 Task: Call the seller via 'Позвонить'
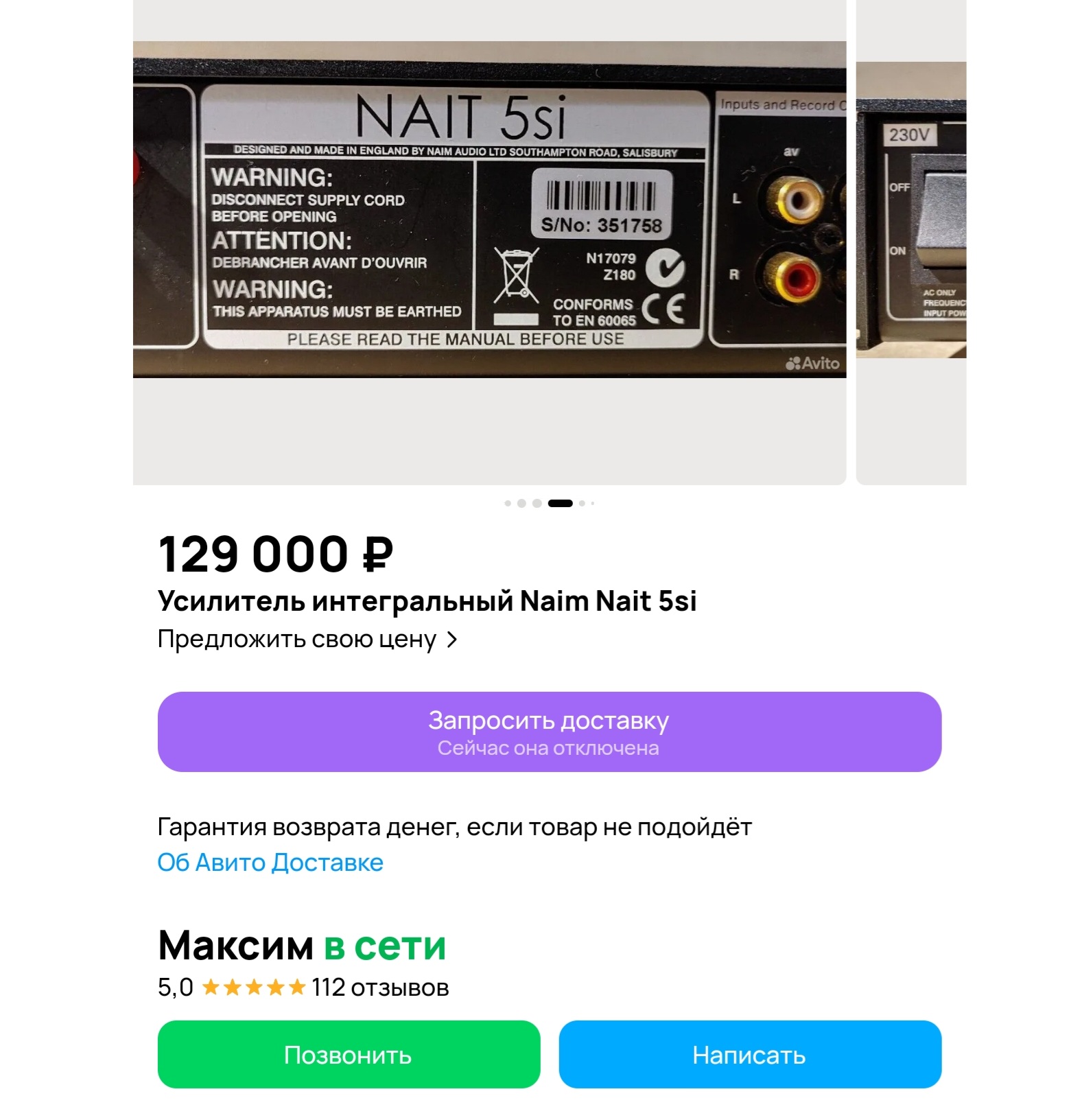pos(349,1054)
